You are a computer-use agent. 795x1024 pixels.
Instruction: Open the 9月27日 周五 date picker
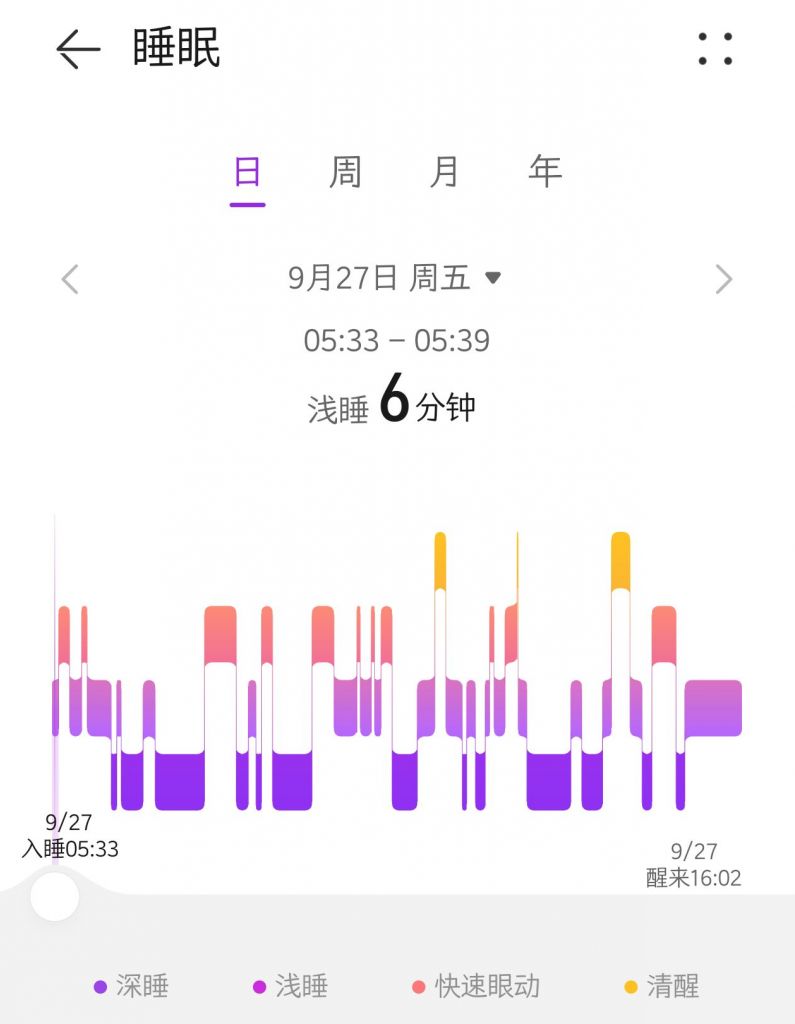(x=394, y=278)
